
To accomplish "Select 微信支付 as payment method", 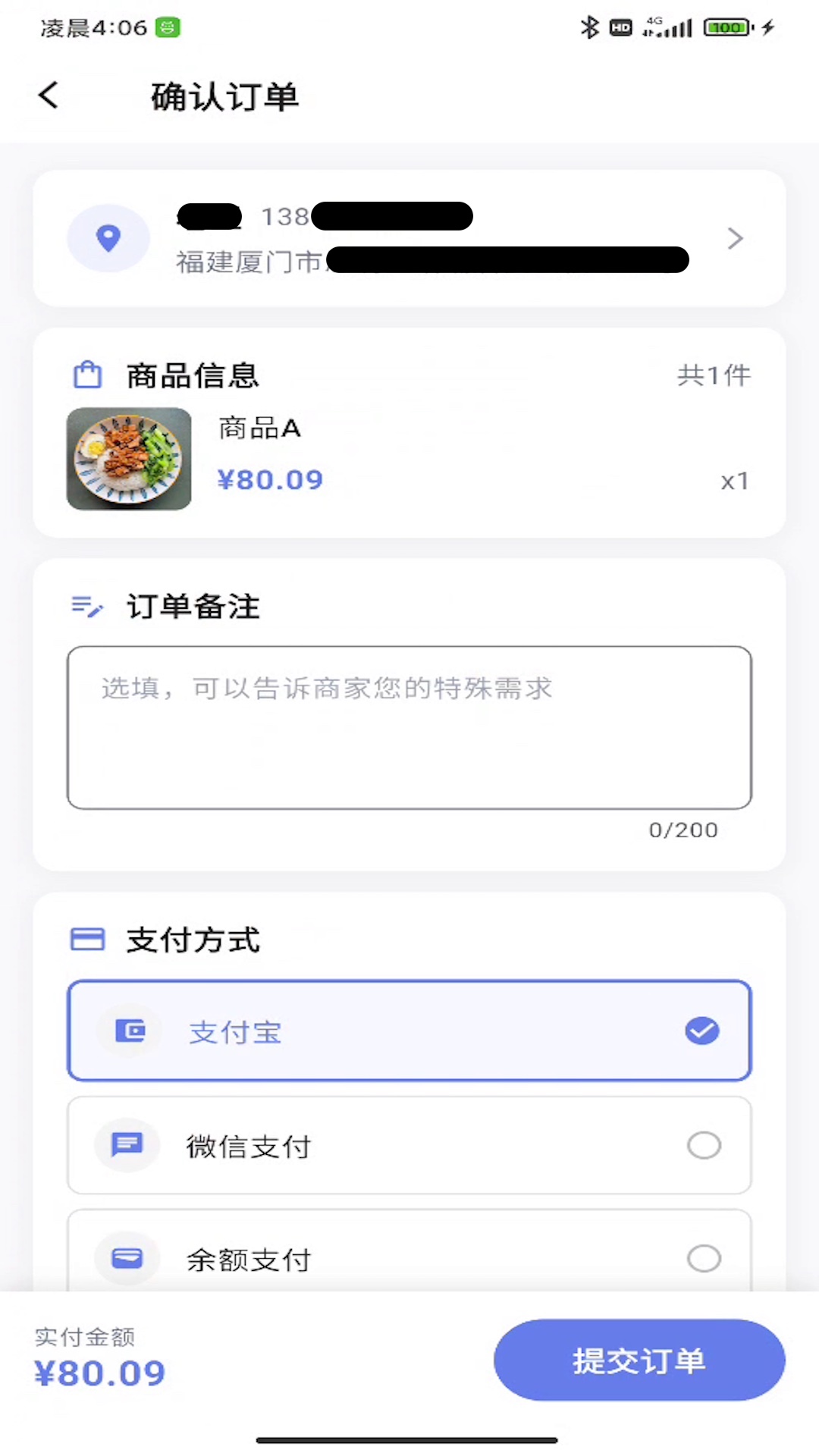I will (409, 1145).
